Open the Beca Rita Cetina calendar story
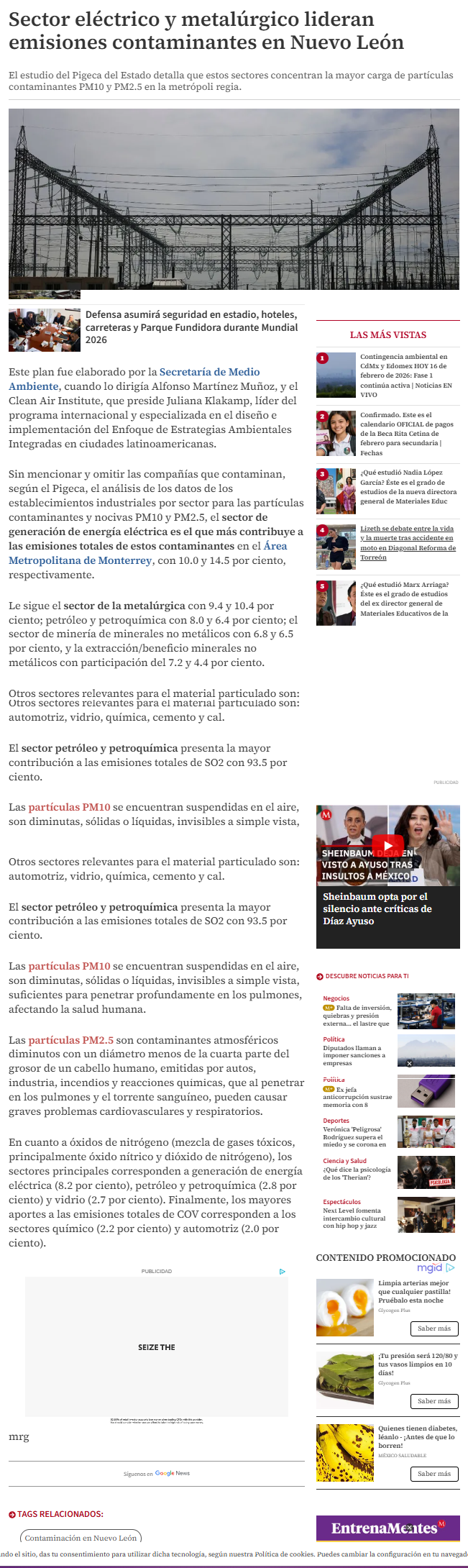Screen dimensions: 468x1568 point(407,434)
